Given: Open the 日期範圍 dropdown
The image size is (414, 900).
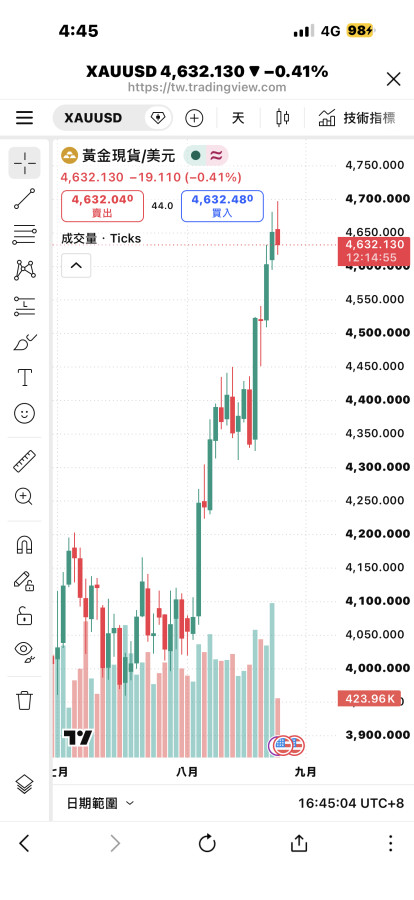Looking at the screenshot, I should (100, 803).
